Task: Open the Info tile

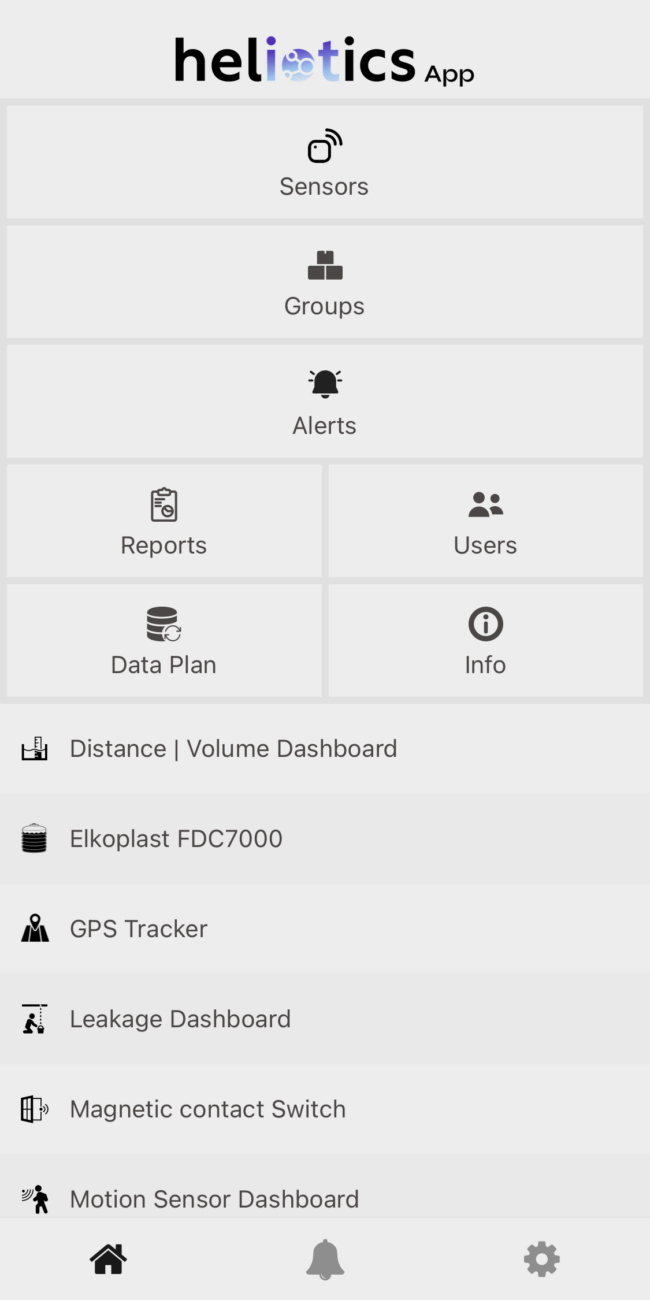Action: pos(486,640)
